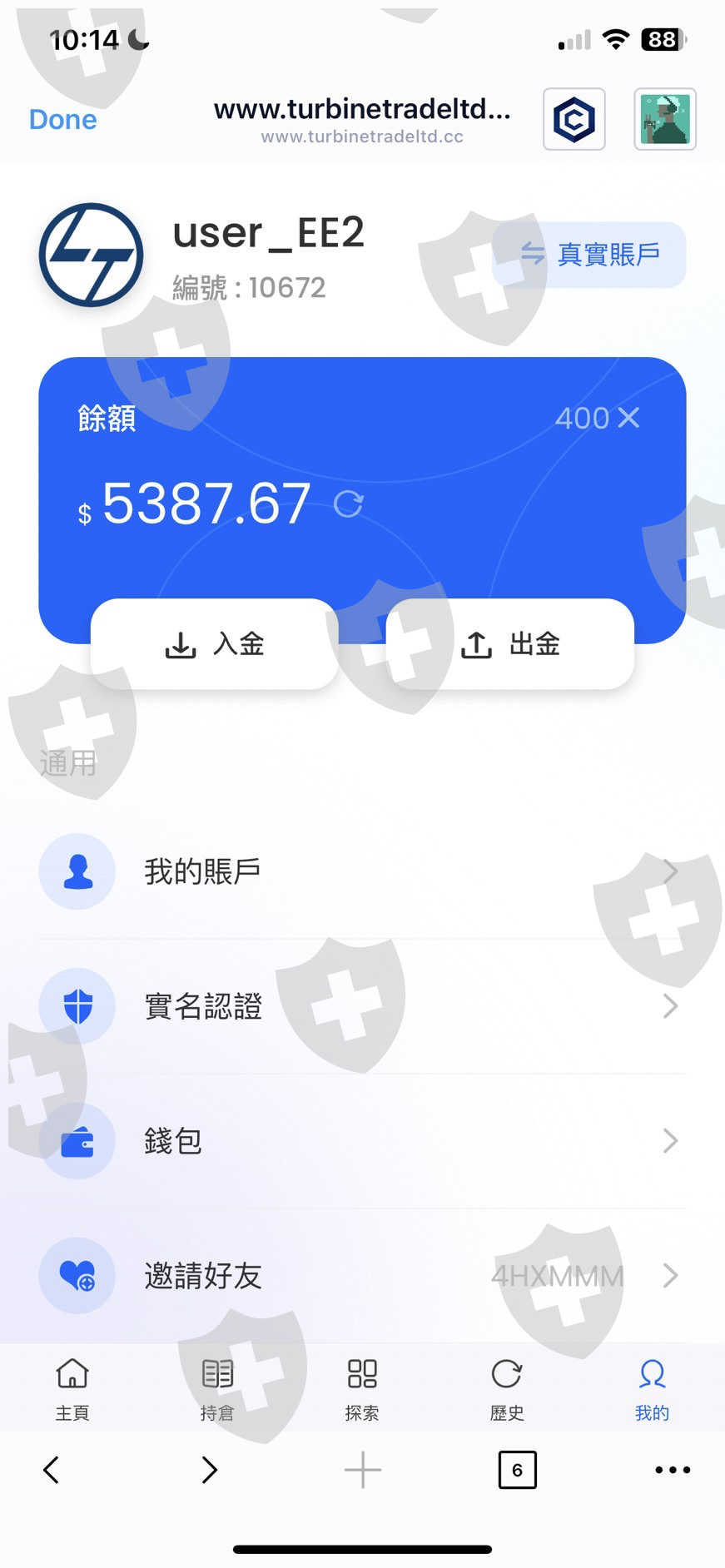
Task: Tap Done to close the browser
Action: [x=62, y=120]
